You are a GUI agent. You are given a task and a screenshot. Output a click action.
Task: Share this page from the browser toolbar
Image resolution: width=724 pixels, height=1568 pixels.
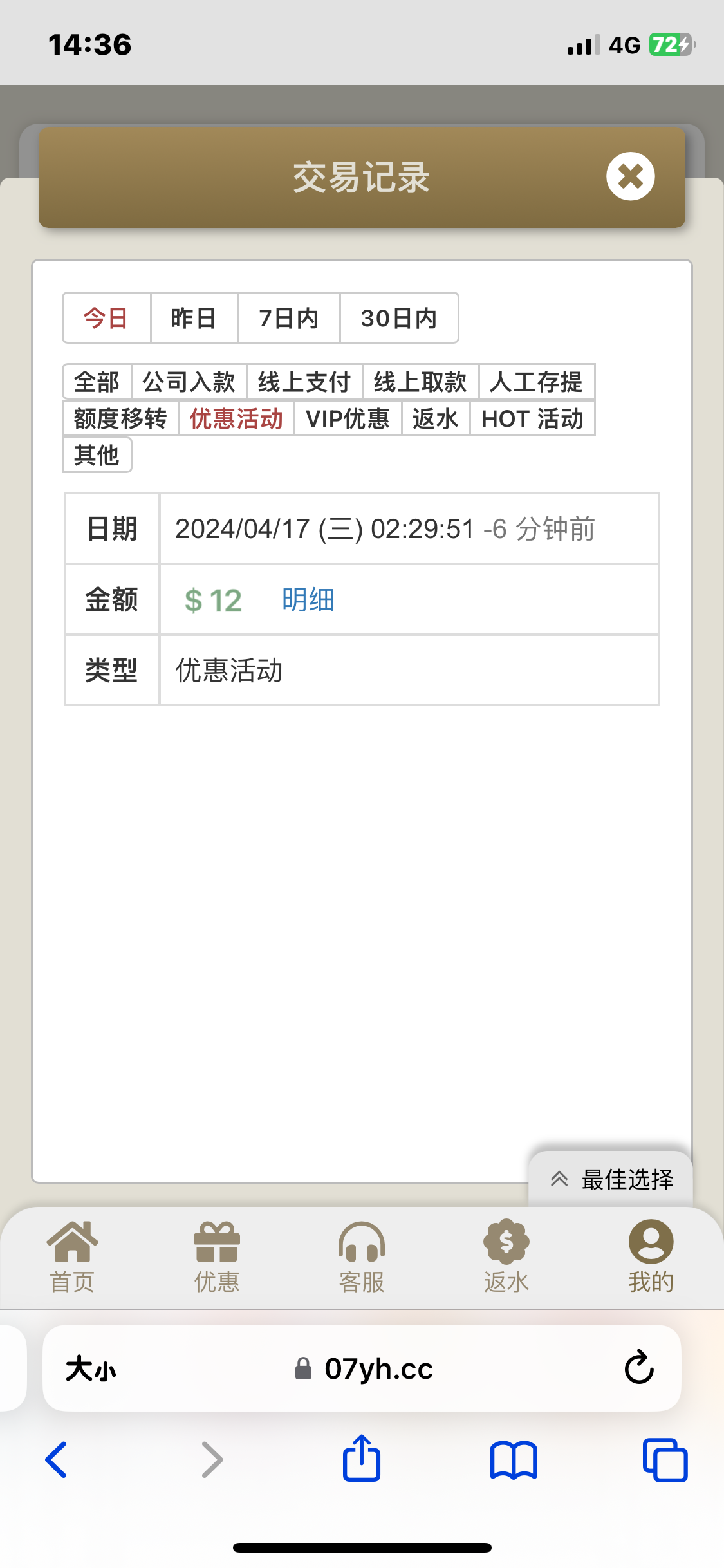362,1459
